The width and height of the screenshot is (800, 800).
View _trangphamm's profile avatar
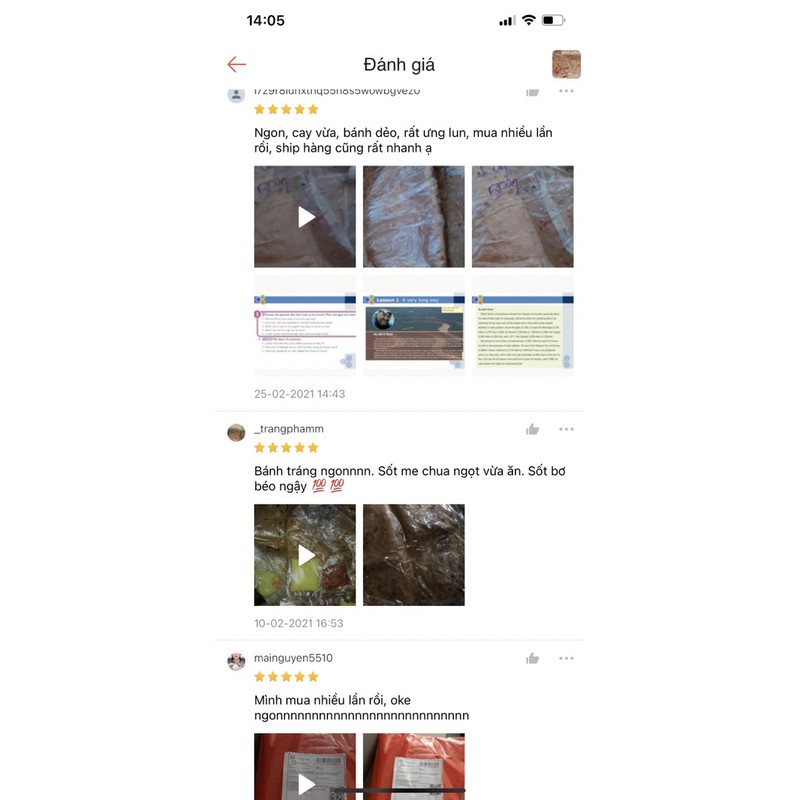pyautogui.click(x=236, y=432)
